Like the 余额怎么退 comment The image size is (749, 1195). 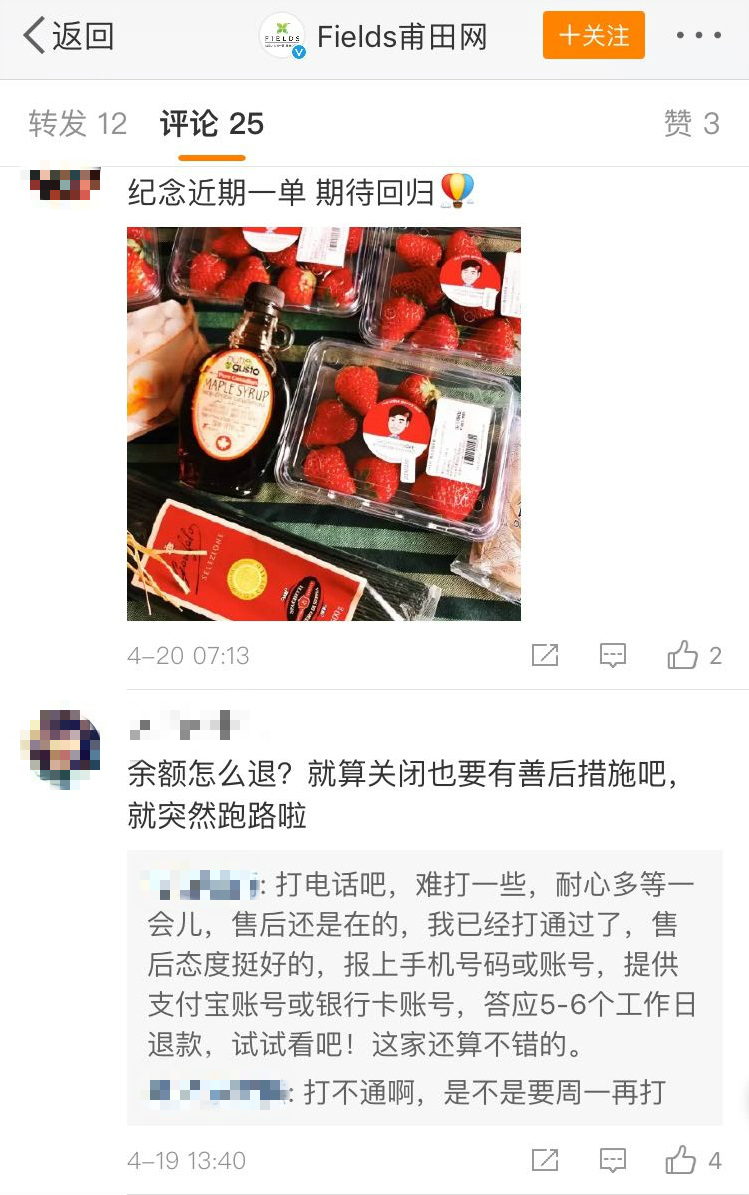[x=682, y=1160]
